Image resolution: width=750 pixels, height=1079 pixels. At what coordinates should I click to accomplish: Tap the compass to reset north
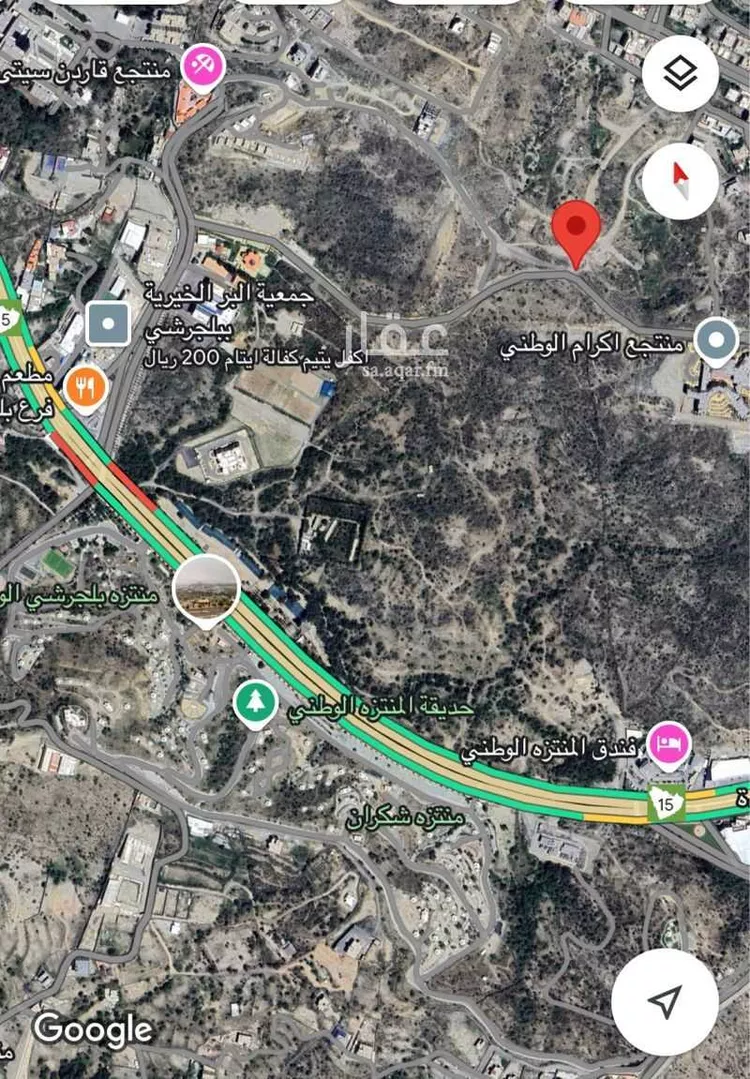pos(680,181)
